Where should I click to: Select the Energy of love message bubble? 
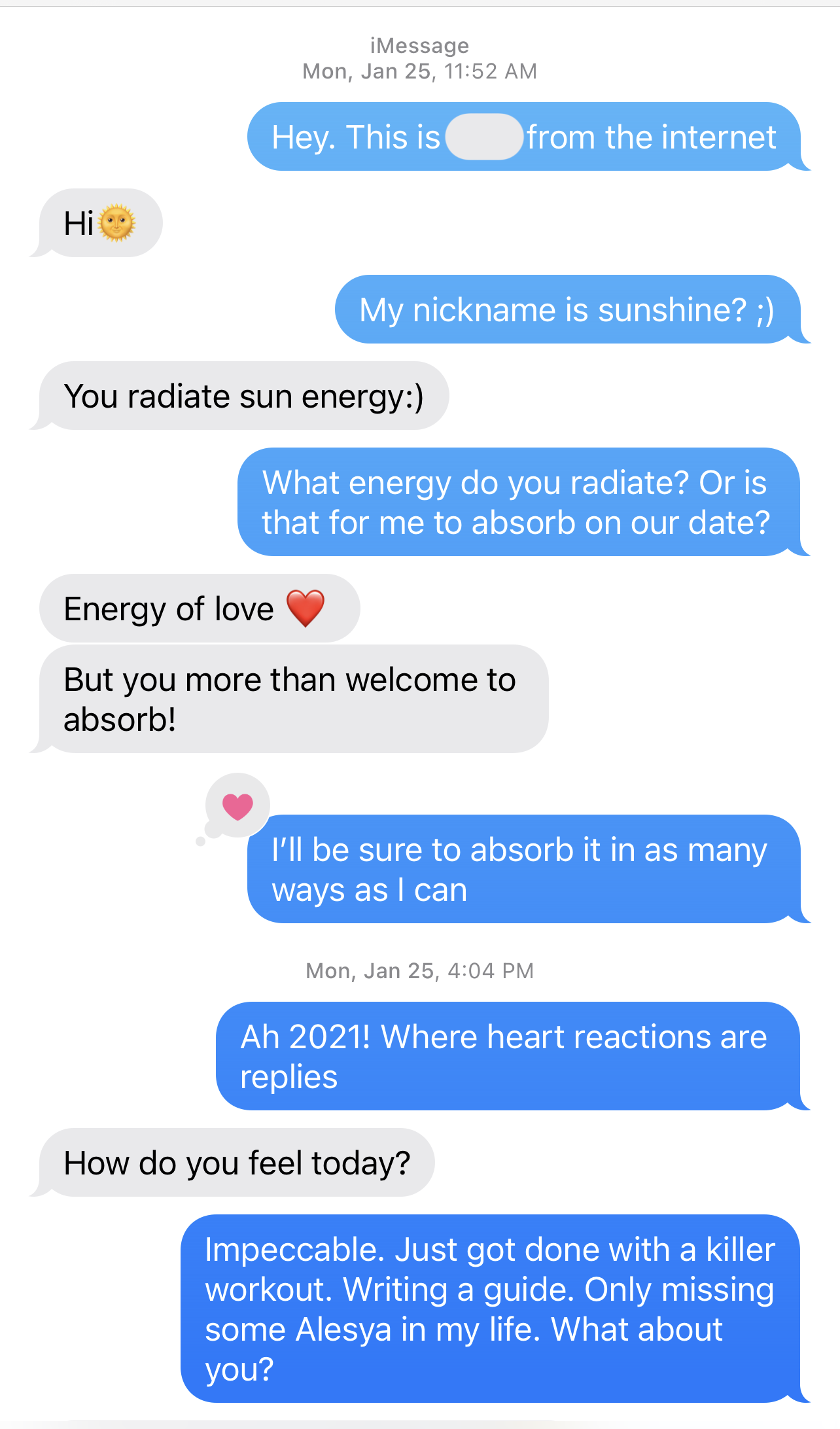196,607
